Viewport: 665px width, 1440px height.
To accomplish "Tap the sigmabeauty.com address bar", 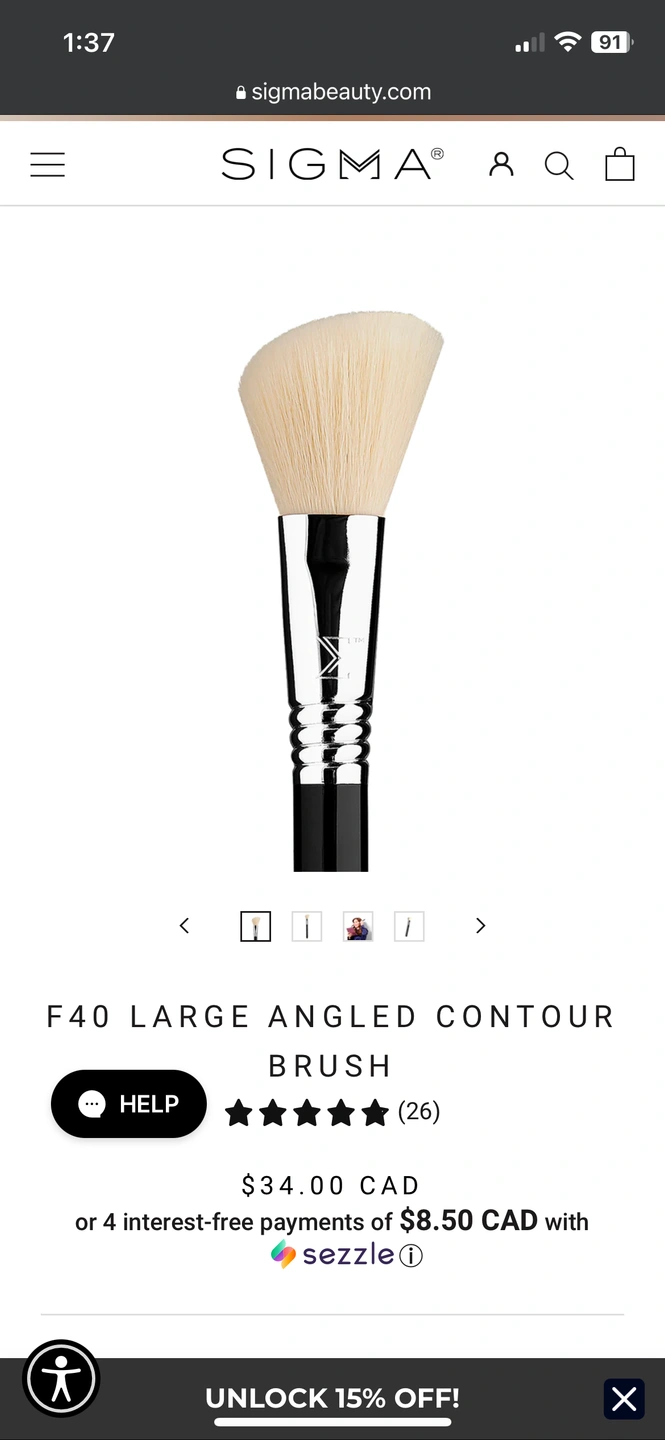I will pos(333,92).
